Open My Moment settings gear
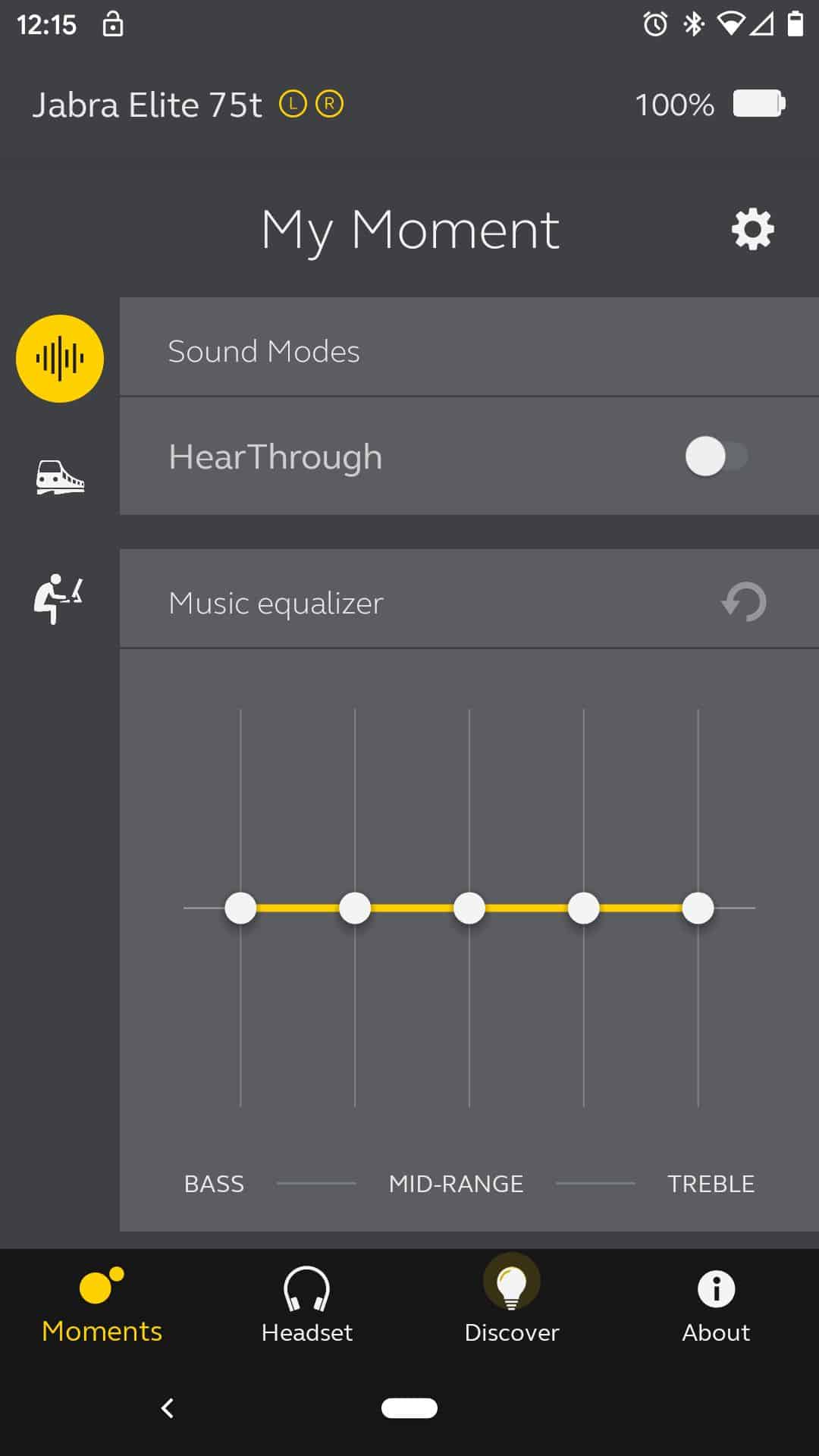 752,229
